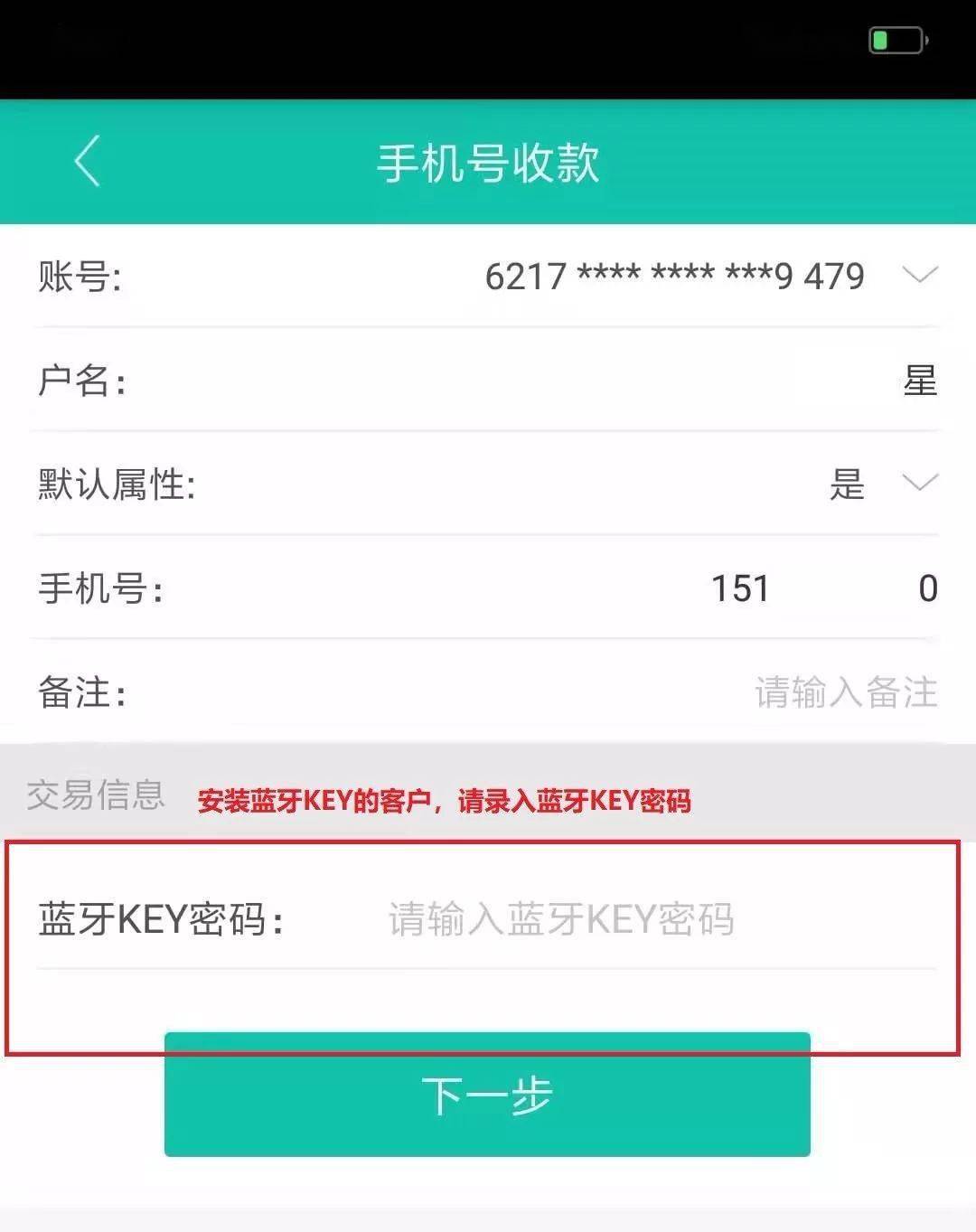Go back using the top-left arrow
Image resolution: width=976 pixels, height=1232 pixels.
88,163
